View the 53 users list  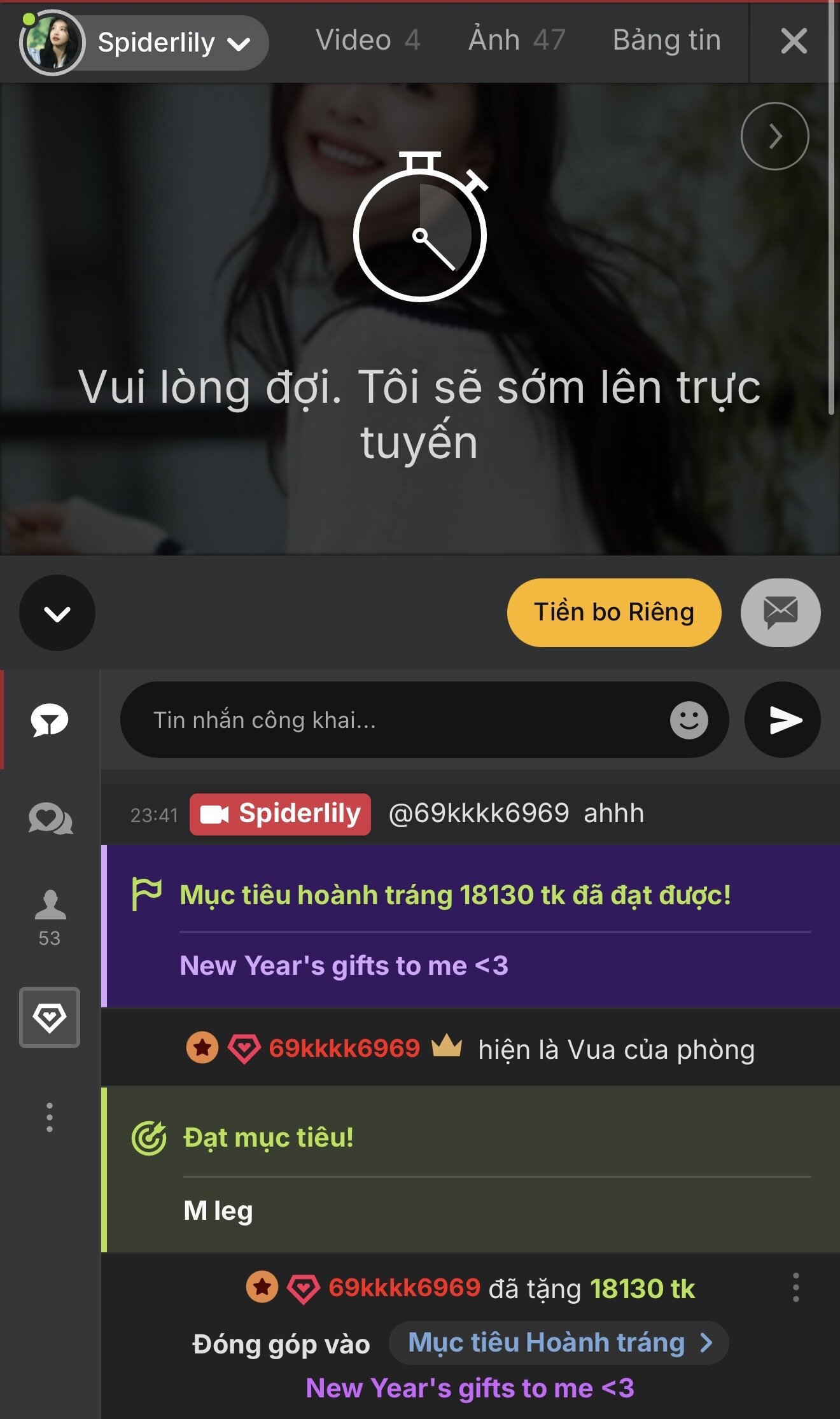[50, 918]
